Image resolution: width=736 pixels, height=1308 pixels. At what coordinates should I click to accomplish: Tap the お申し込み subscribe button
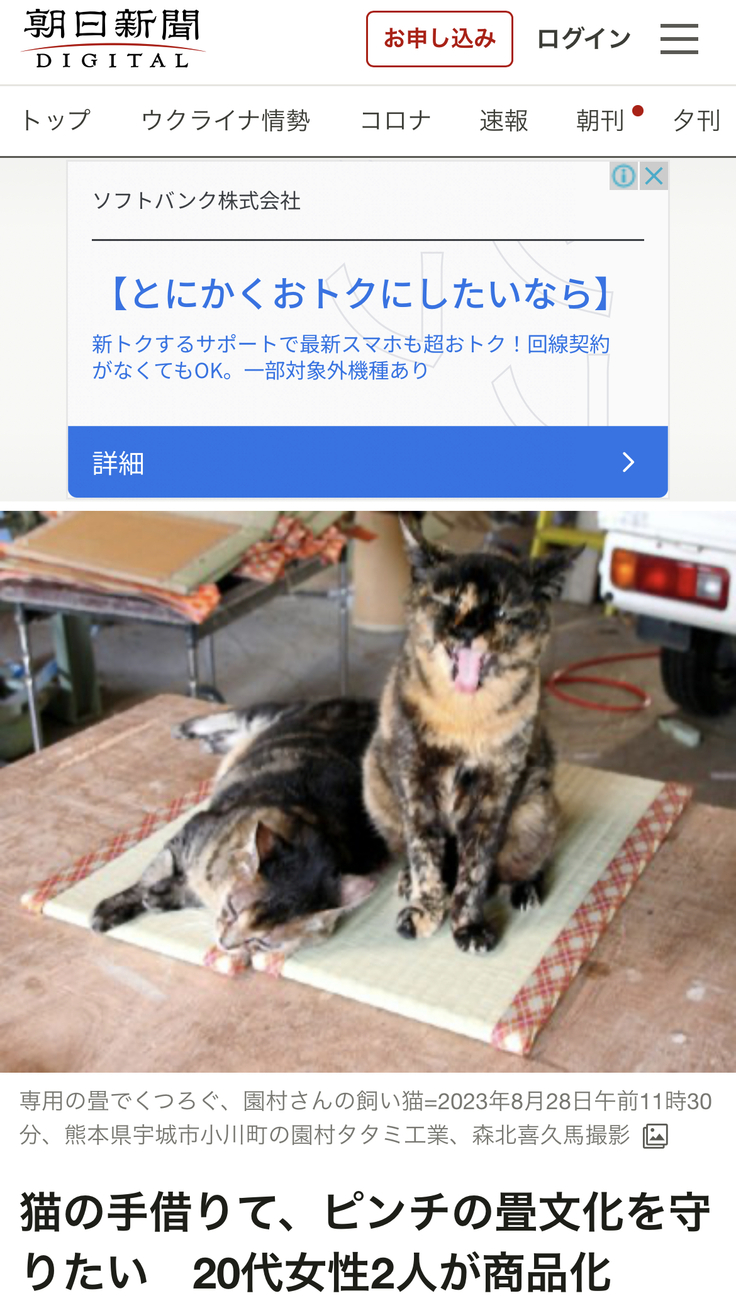pos(439,40)
